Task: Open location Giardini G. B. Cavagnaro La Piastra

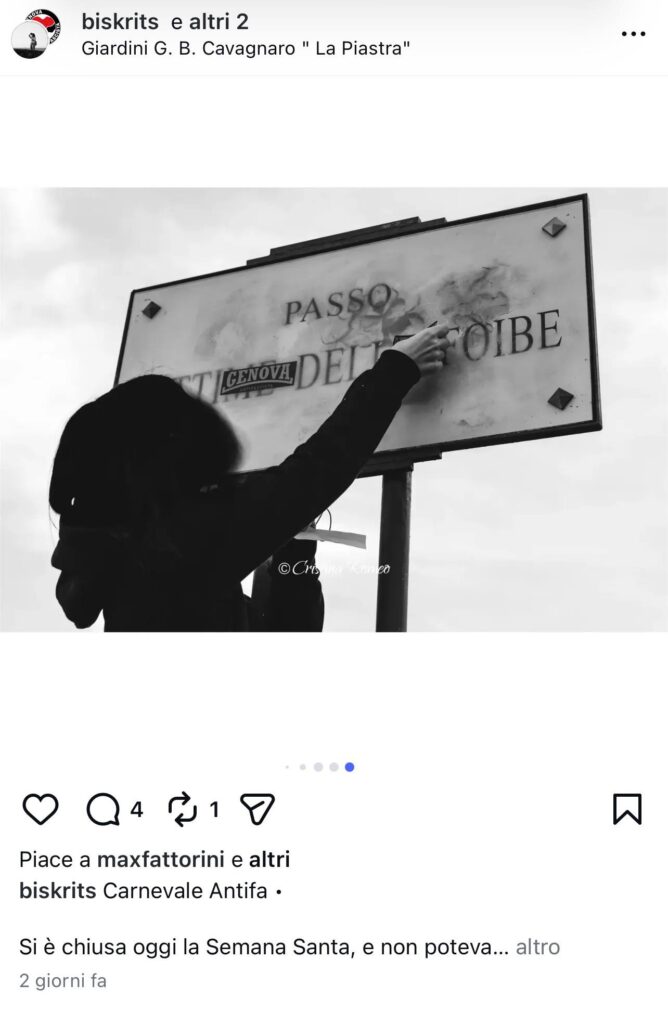Action: click(246, 48)
